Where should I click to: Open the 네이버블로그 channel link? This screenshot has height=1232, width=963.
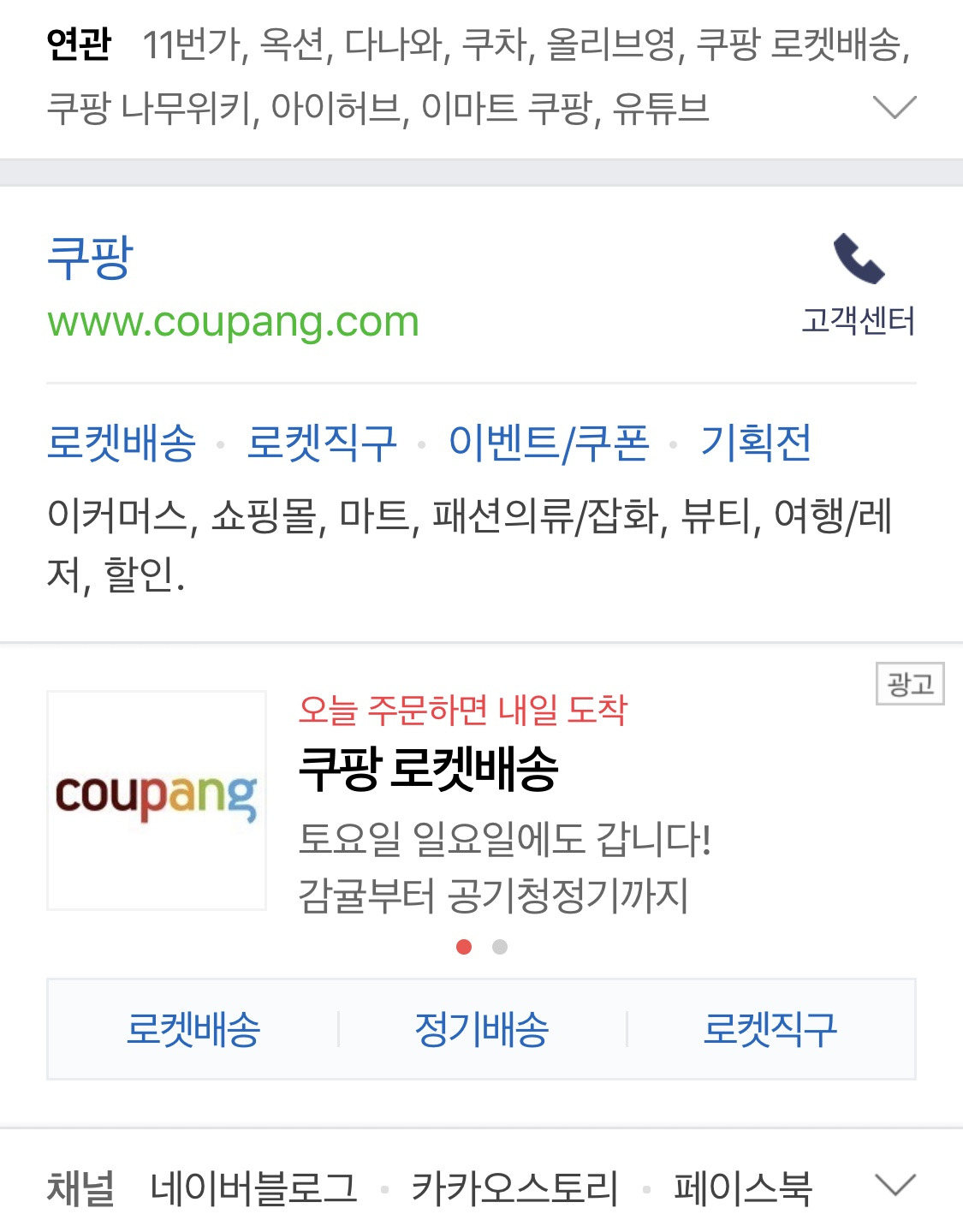click(x=253, y=1187)
